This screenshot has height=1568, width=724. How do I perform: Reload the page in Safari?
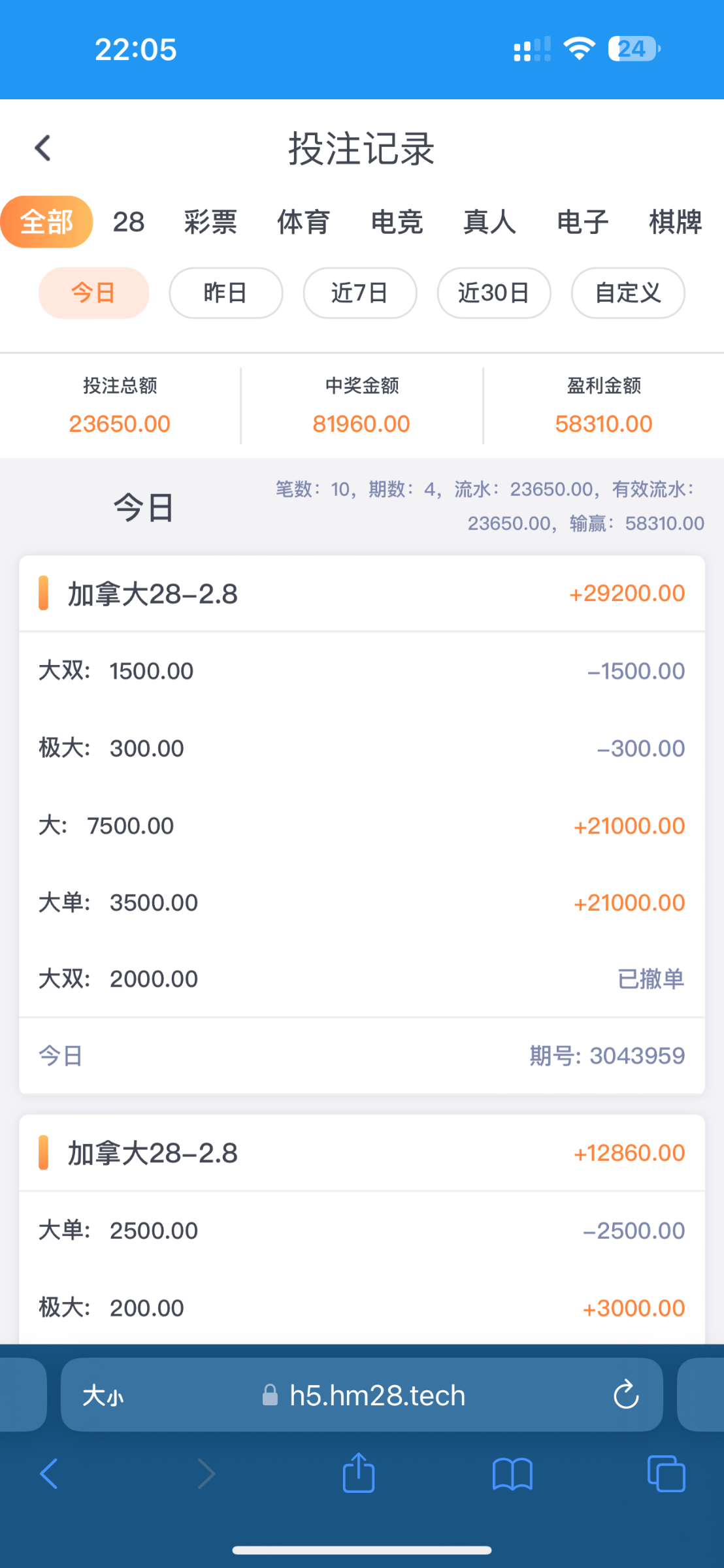(625, 1395)
